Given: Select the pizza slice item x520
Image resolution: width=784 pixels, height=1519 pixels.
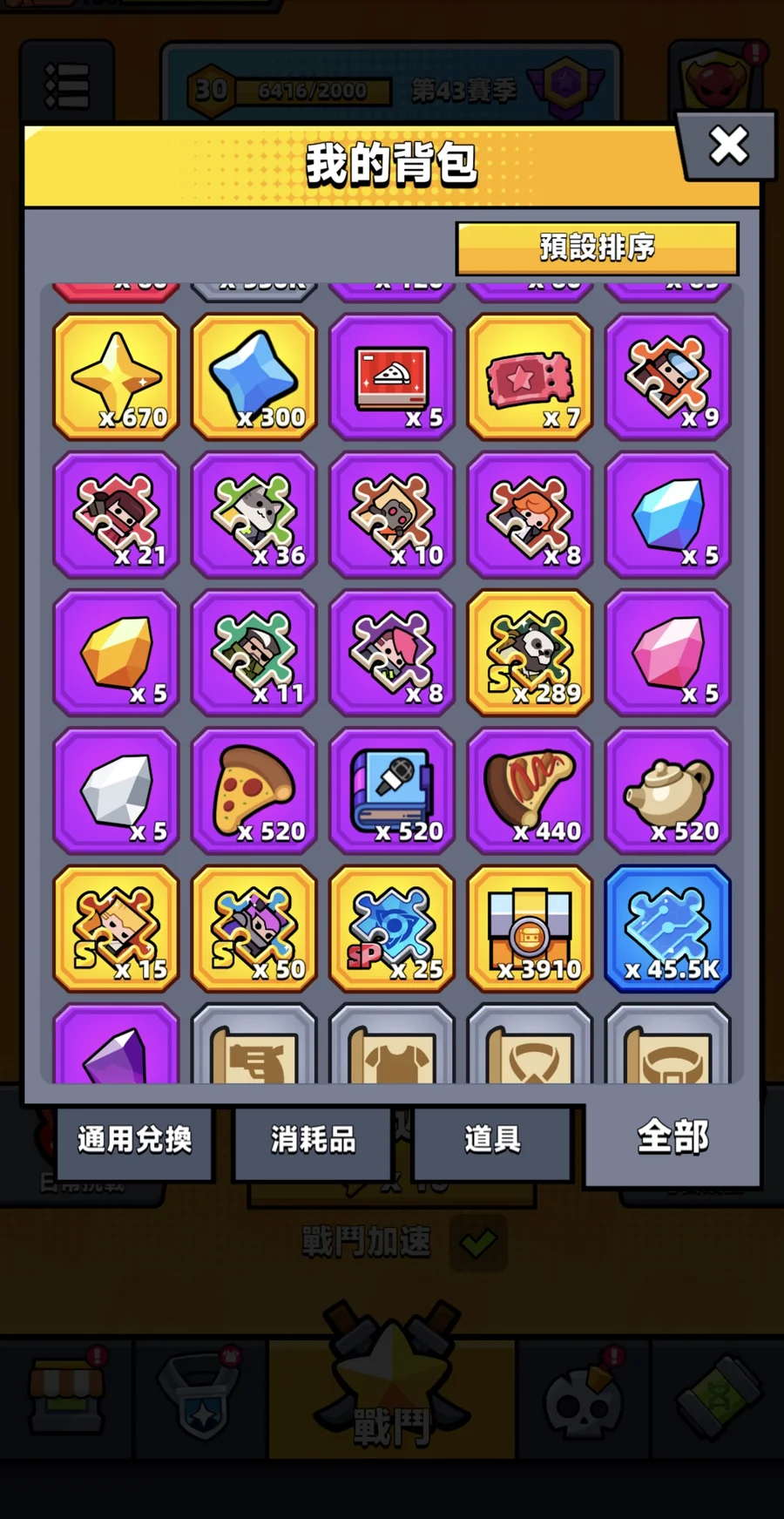Looking at the screenshot, I should (x=254, y=791).
